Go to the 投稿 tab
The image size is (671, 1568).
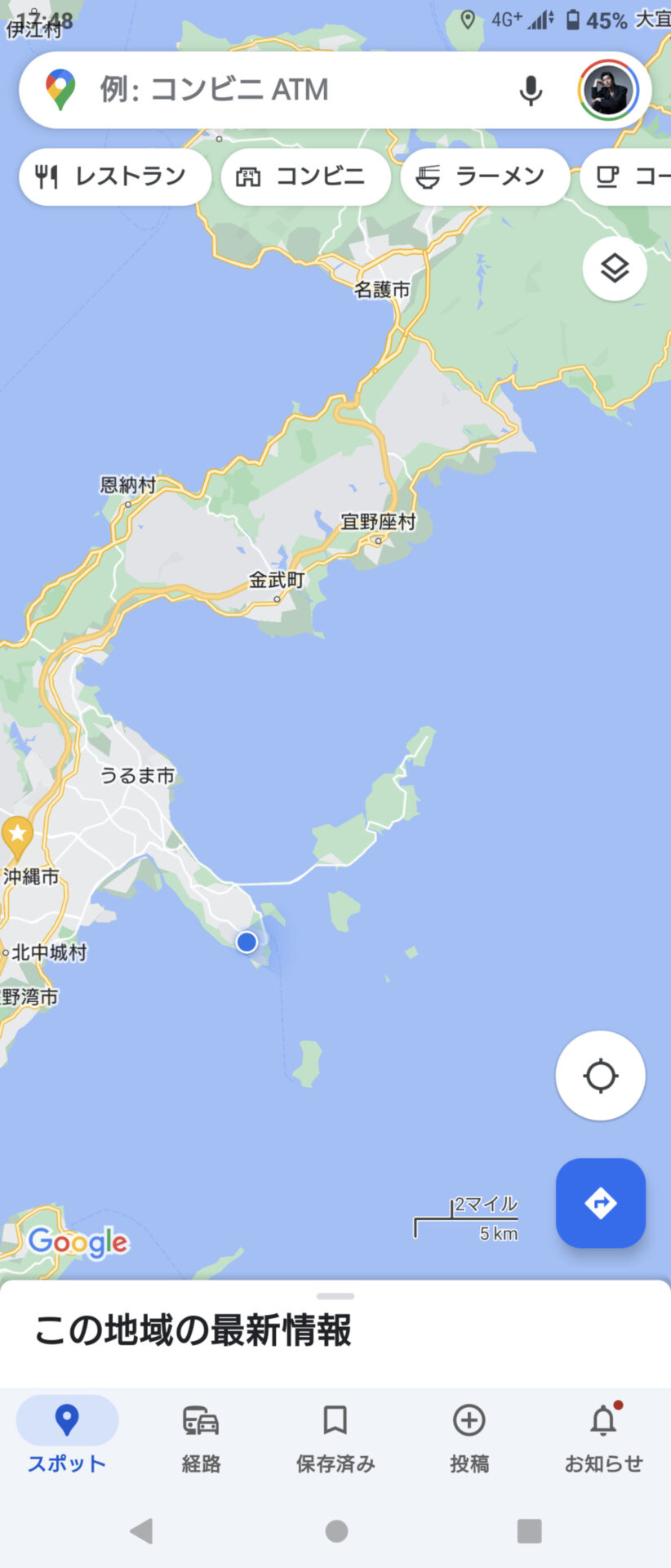click(x=469, y=1438)
